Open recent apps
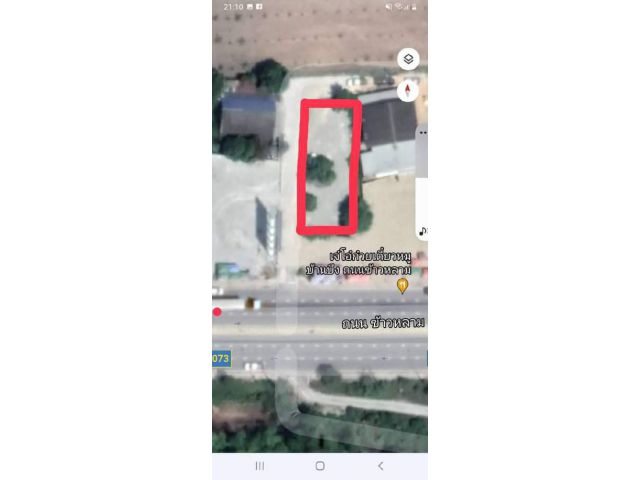Image resolution: width=640 pixels, height=480 pixels. [260, 466]
